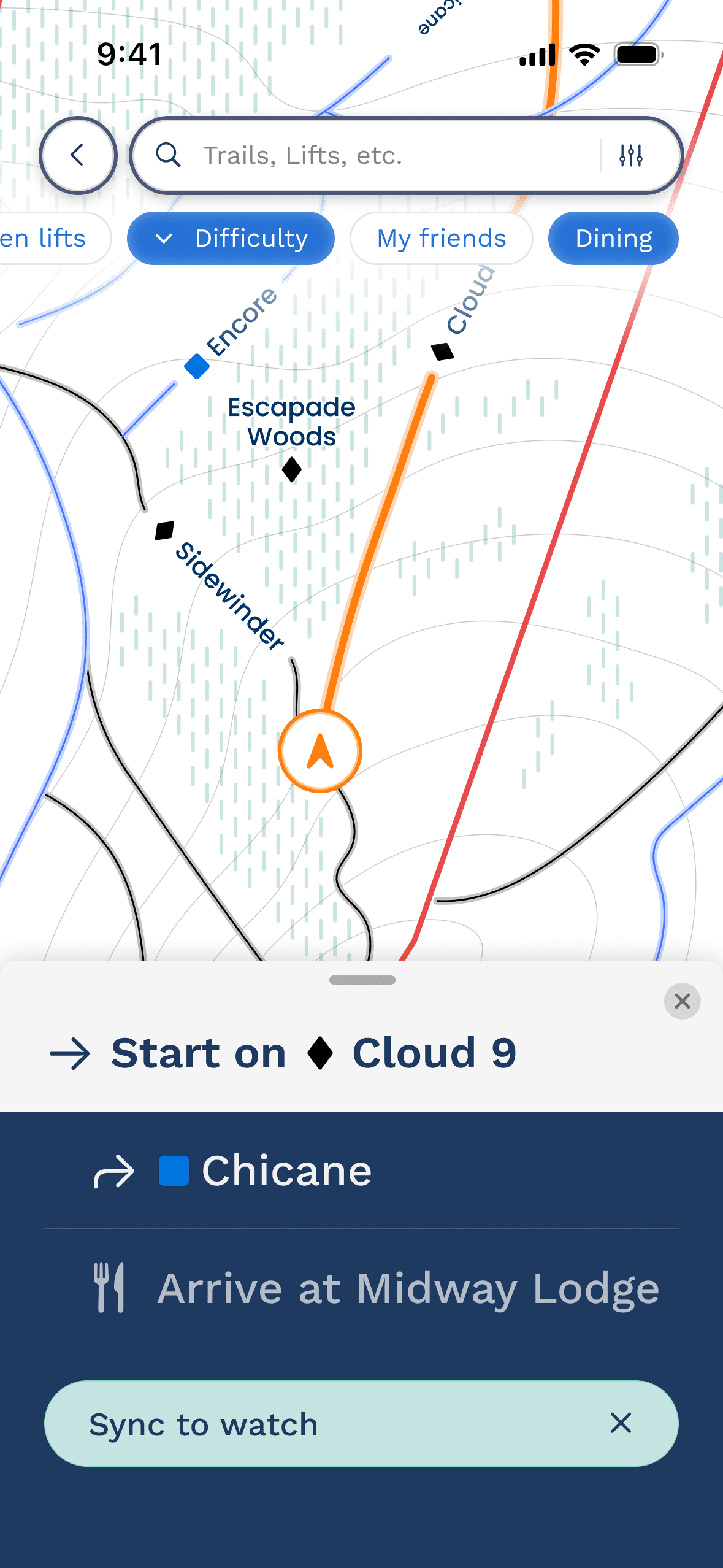Tap the orange current location marker

click(319, 751)
